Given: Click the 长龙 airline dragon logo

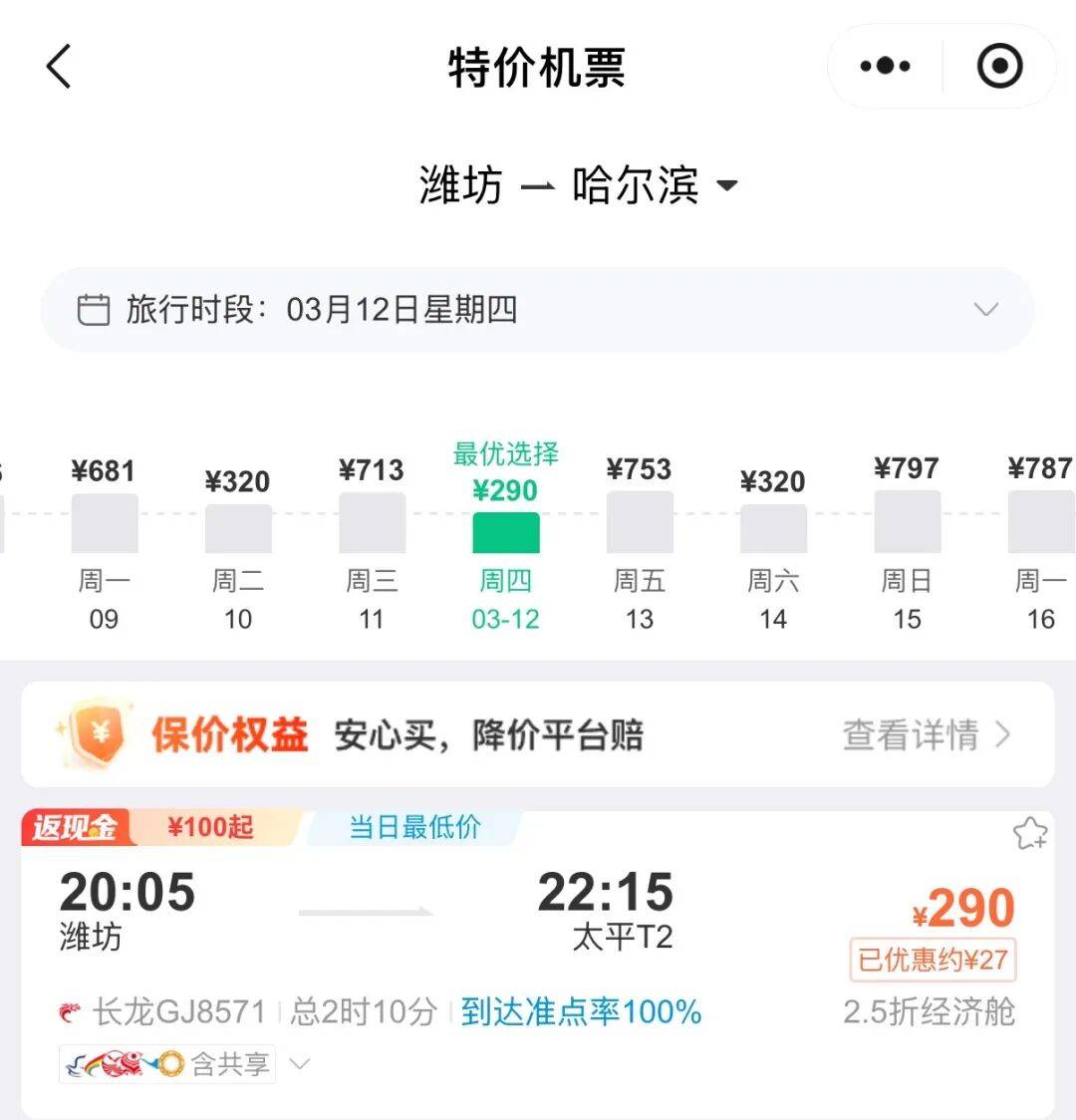Looking at the screenshot, I should tap(71, 1010).
